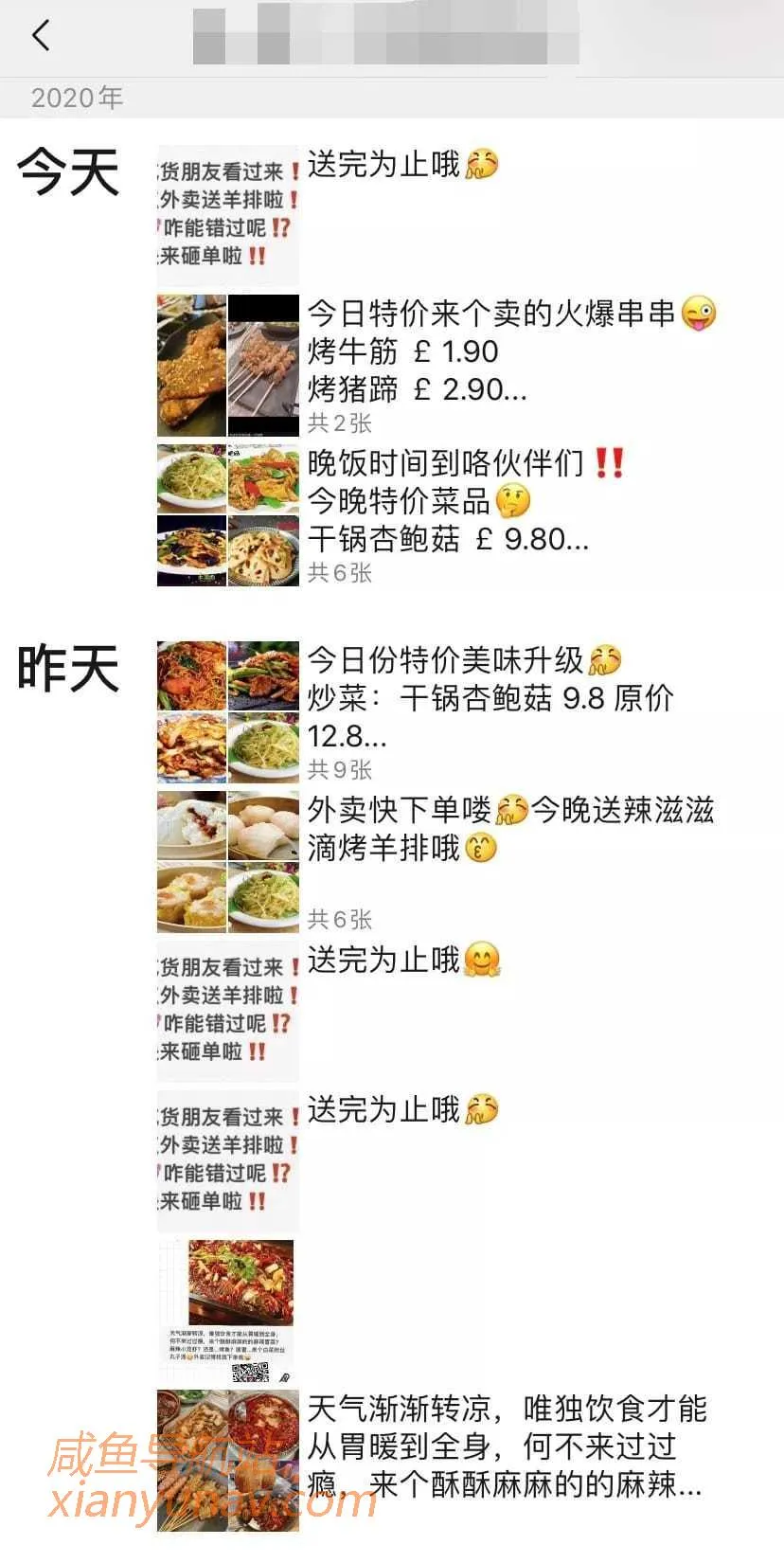This screenshot has width=784, height=1563.
Task: Open the steamed buns thumbnail in the delivery post
Action: [263, 824]
